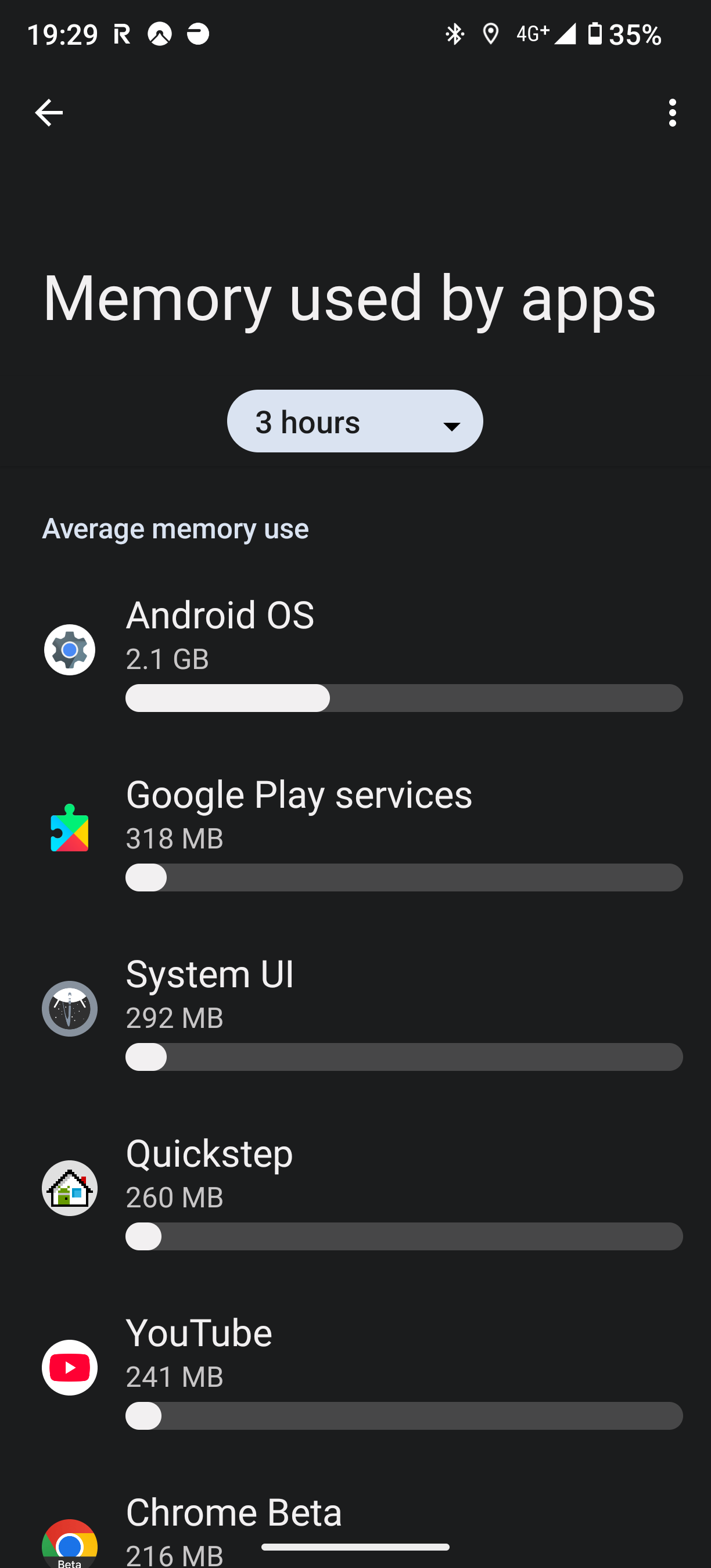Screen dimensions: 711x1568
Task: Expand the 3 hours time range dropdown
Action: [355, 421]
